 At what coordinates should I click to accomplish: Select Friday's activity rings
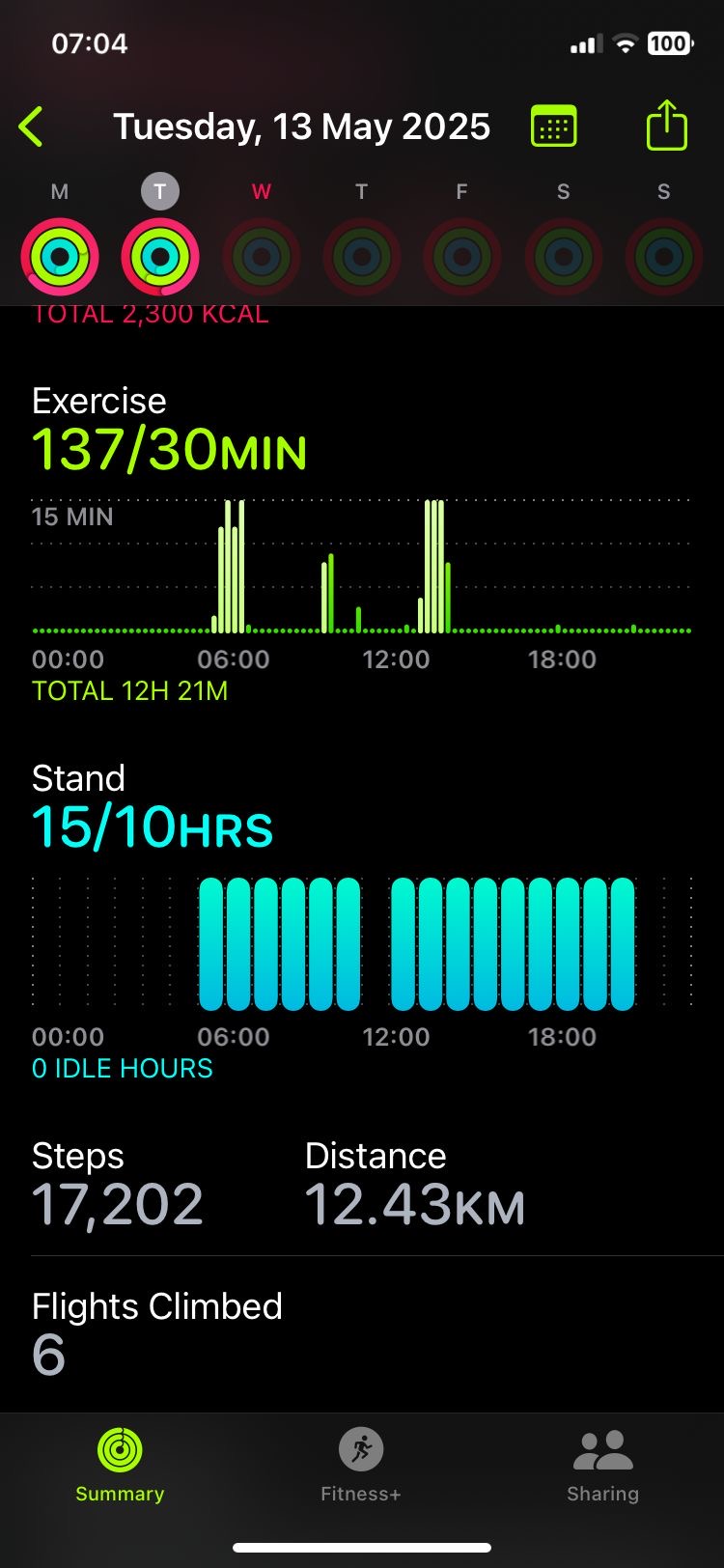tap(462, 257)
